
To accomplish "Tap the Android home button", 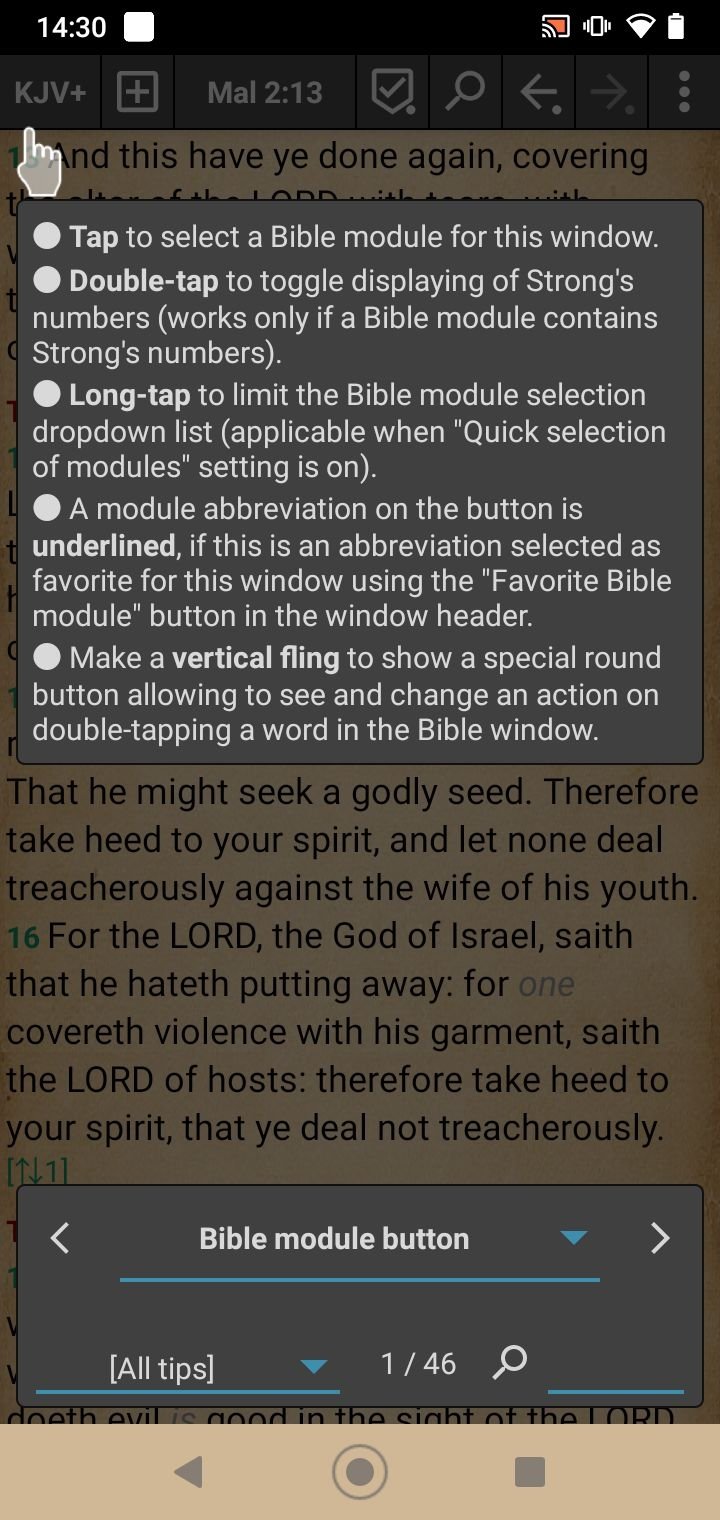I will (360, 1471).
